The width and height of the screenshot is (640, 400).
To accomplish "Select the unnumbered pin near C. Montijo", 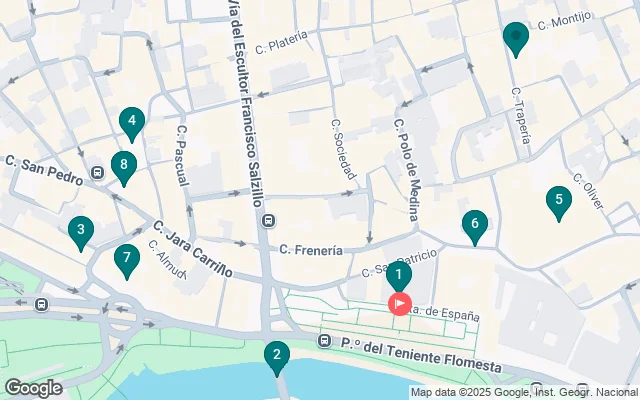I will 516,37.
